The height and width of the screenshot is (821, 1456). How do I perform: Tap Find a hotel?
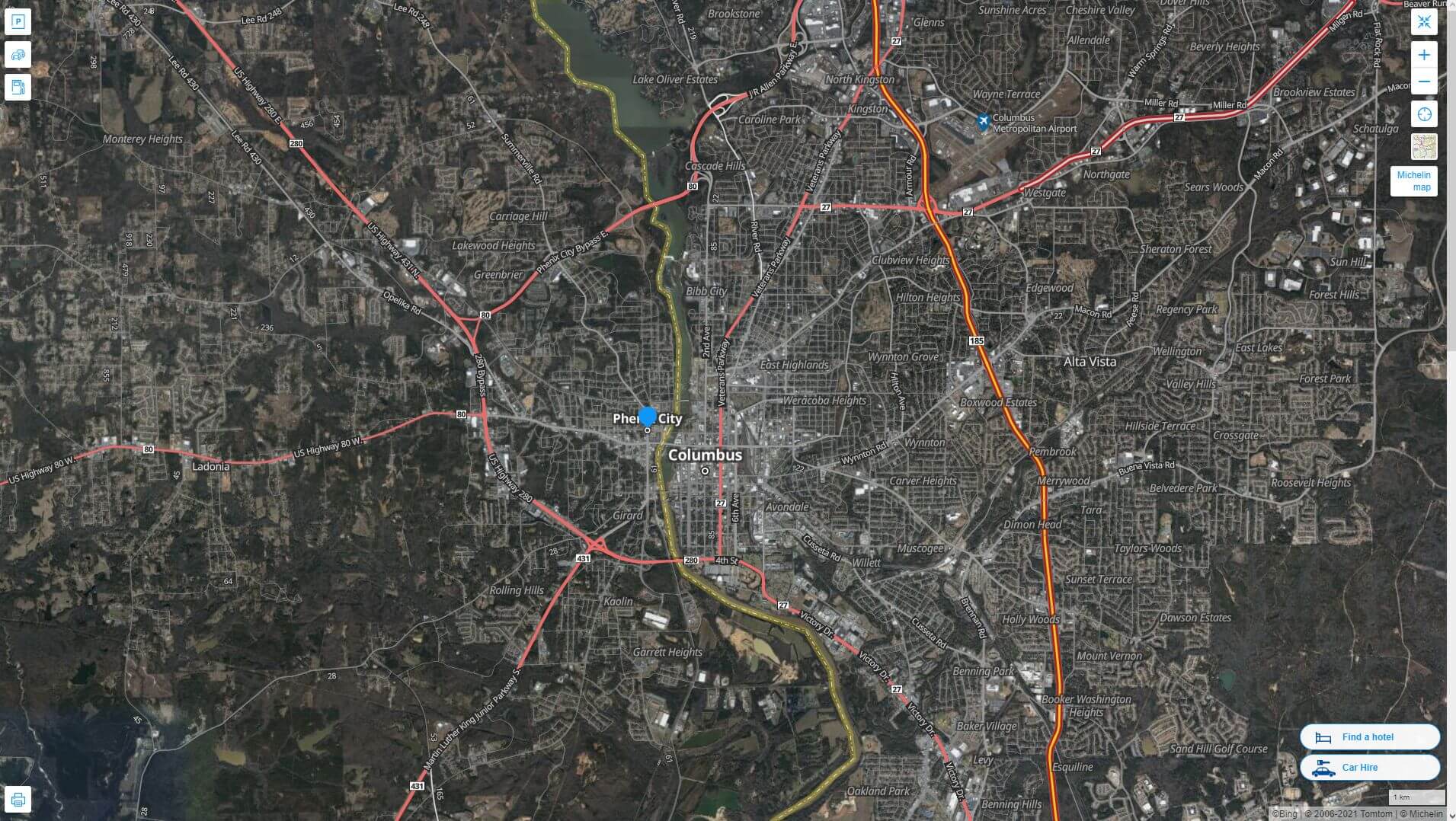click(x=1369, y=736)
